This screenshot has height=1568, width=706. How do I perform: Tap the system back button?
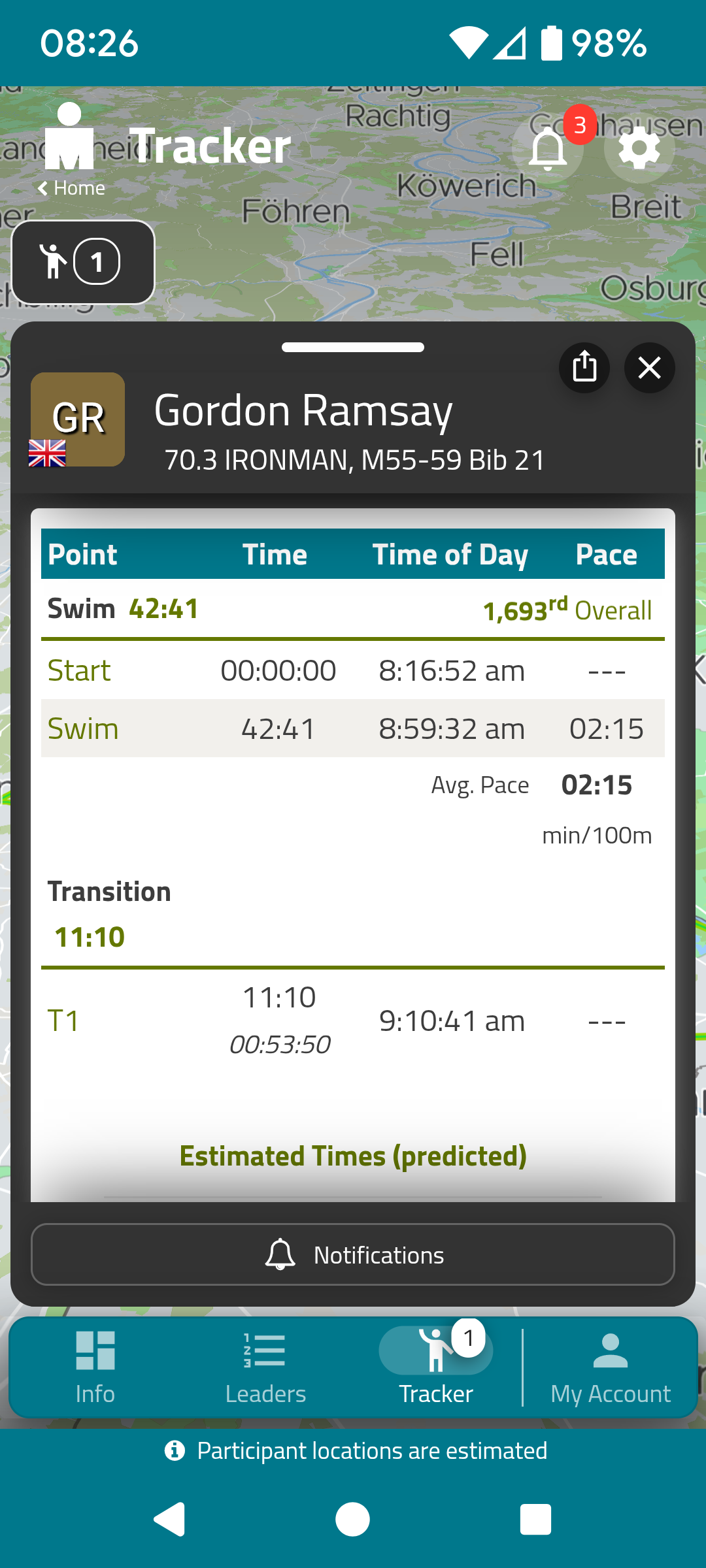(170, 1519)
